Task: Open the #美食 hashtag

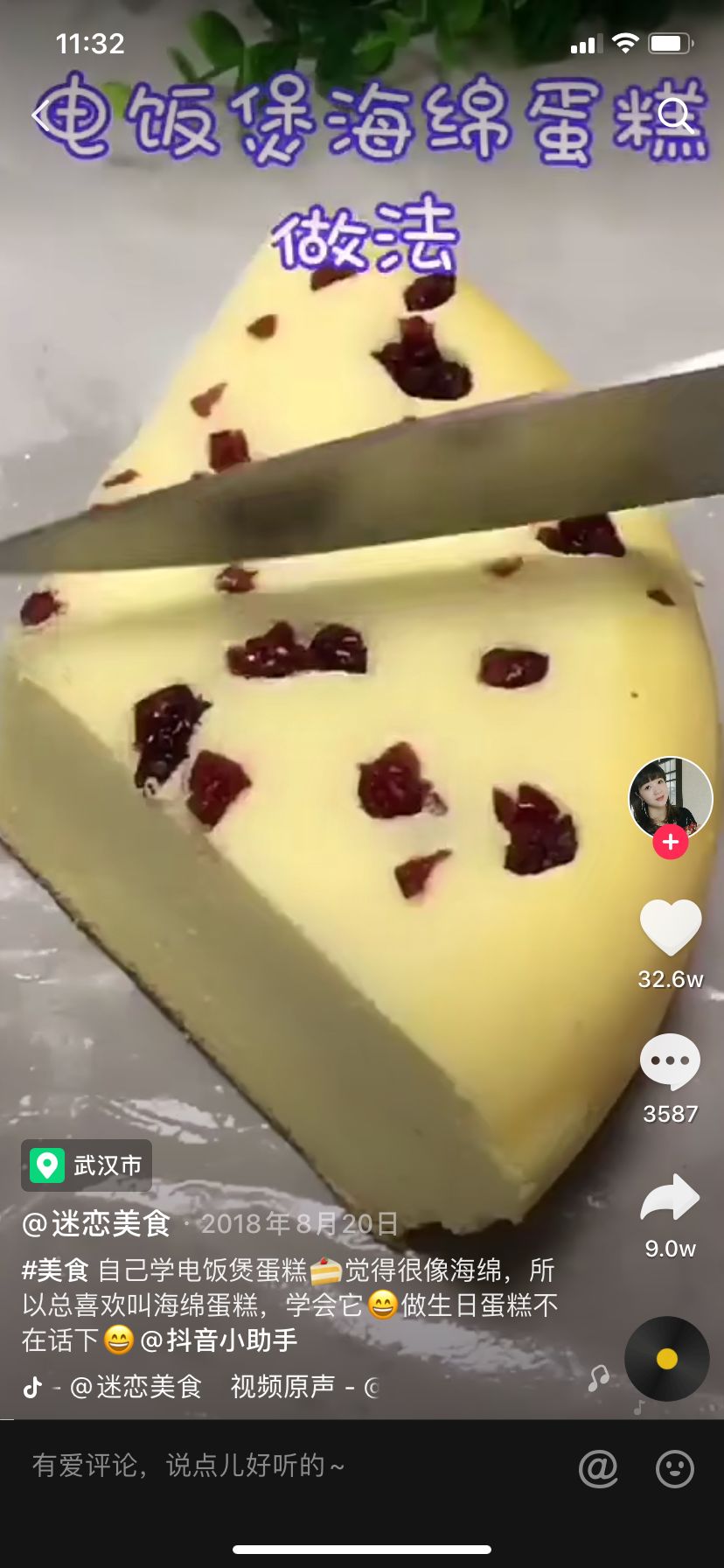Action: 55,1270
